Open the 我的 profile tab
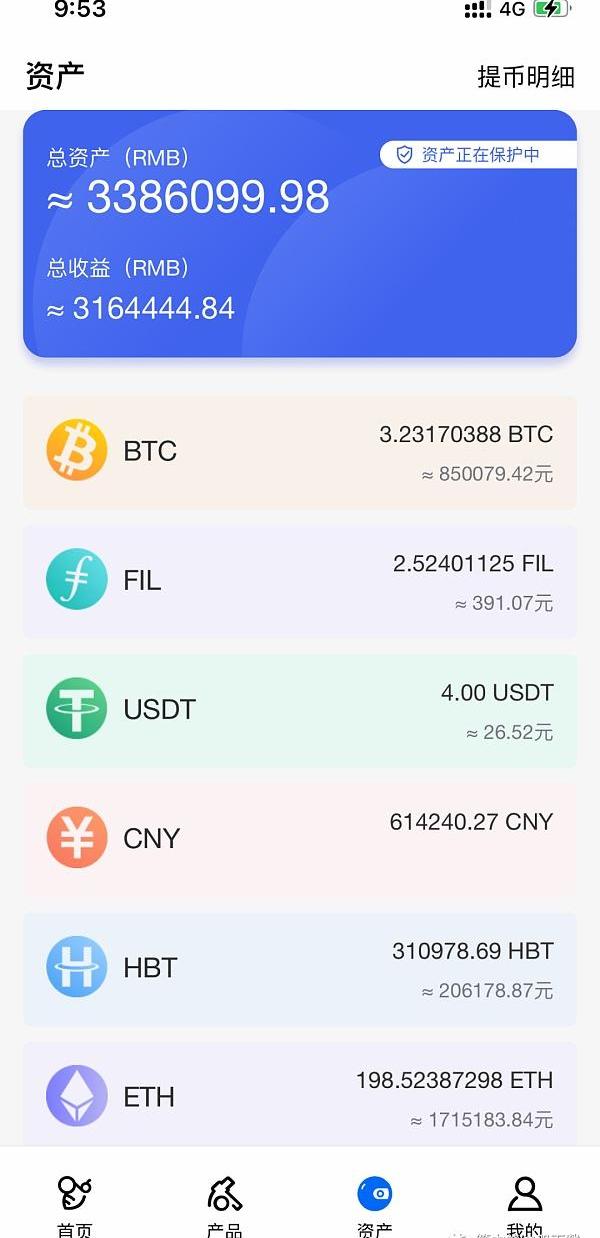Viewport: 600px width, 1238px height. [524, 1203]
